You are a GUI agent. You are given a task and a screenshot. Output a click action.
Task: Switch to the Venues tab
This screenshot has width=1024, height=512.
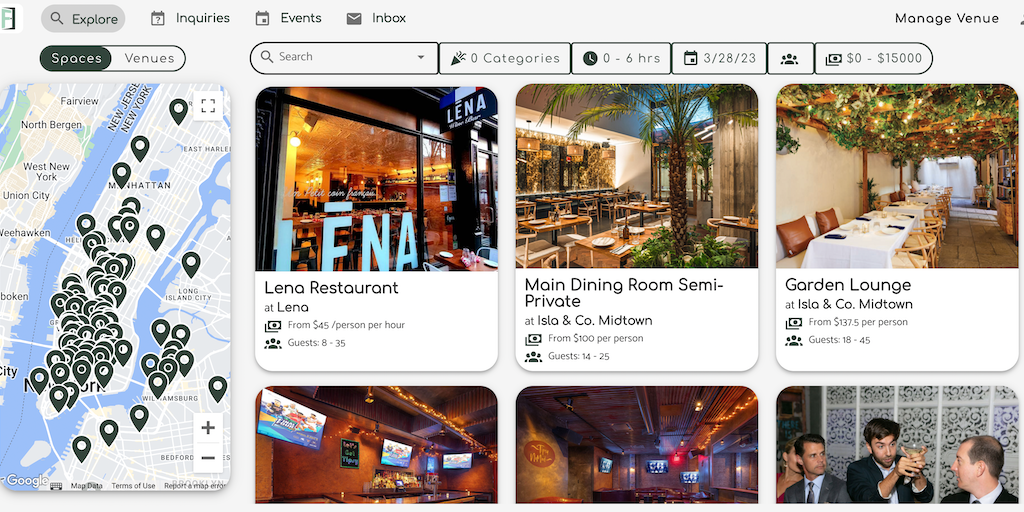click(x=149, y=59)
